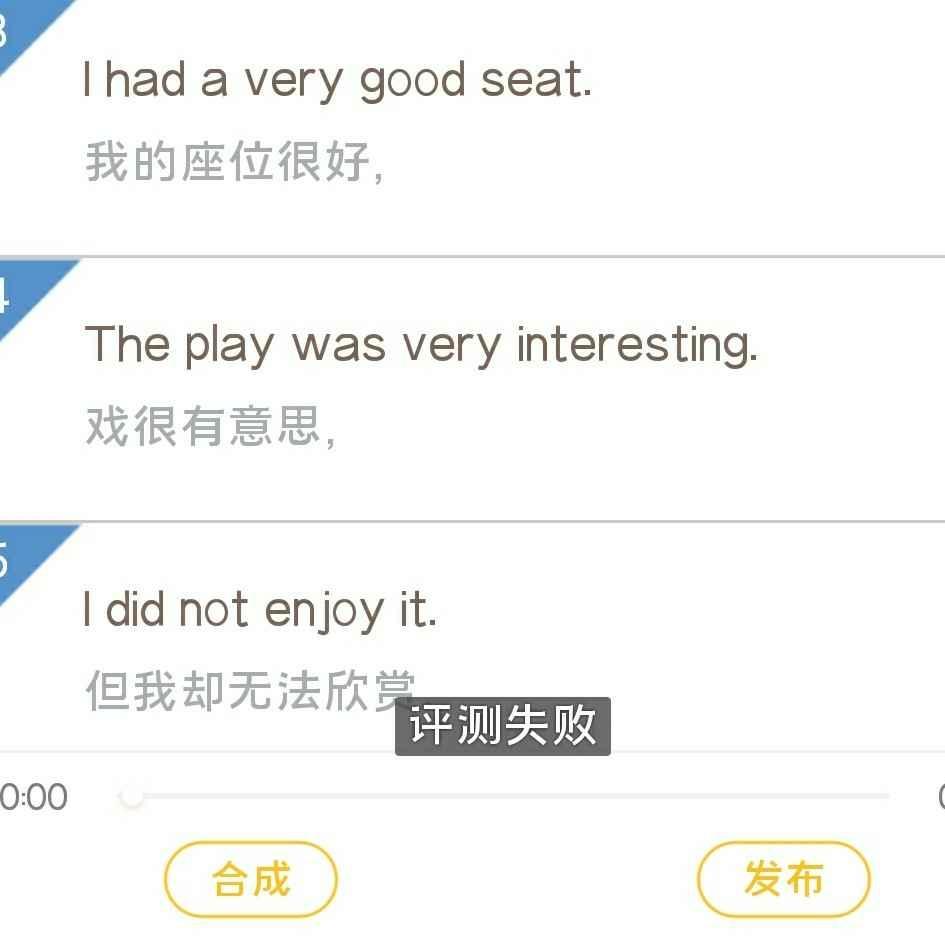The width and height of the screenshot is (945, 945).
Task: Tap the playback progress slider handle
Action: tap(131, 796)
